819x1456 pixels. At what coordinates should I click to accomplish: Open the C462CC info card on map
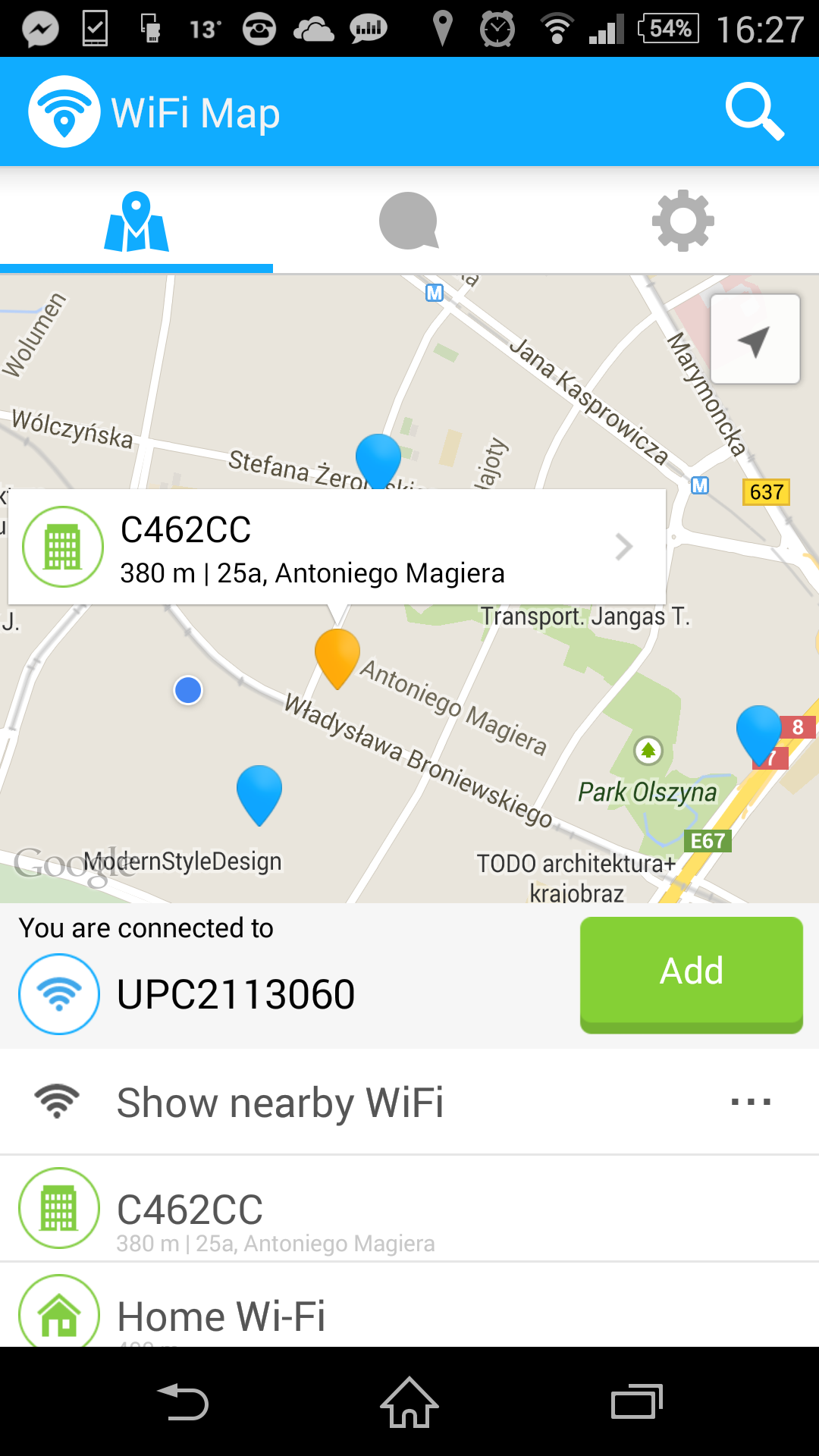tap(337, 547)
